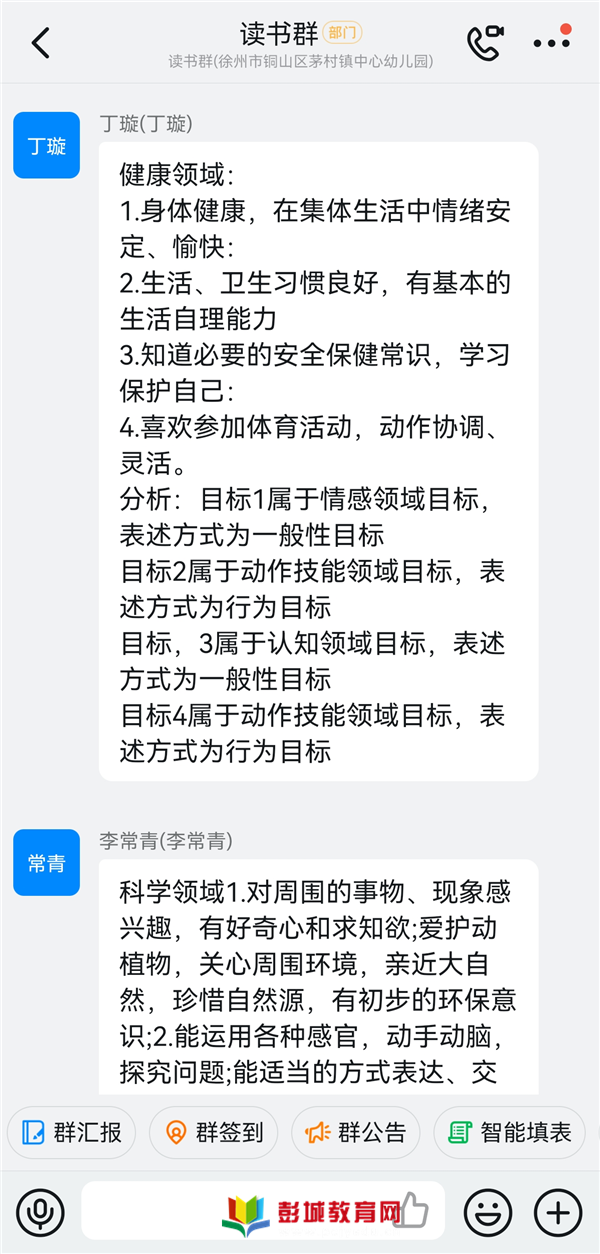
Task: Start a group voice or video call
Action: click(485, 42)
